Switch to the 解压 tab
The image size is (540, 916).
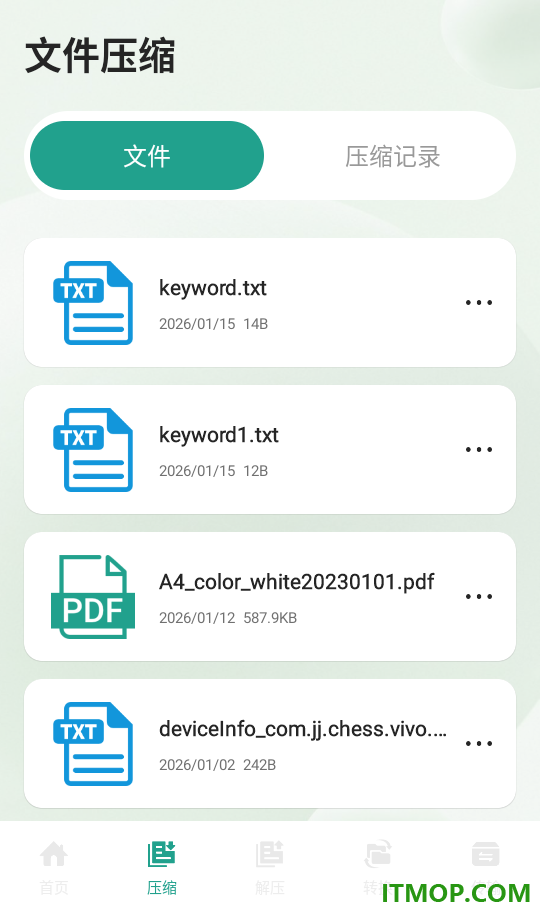point(270,868)
